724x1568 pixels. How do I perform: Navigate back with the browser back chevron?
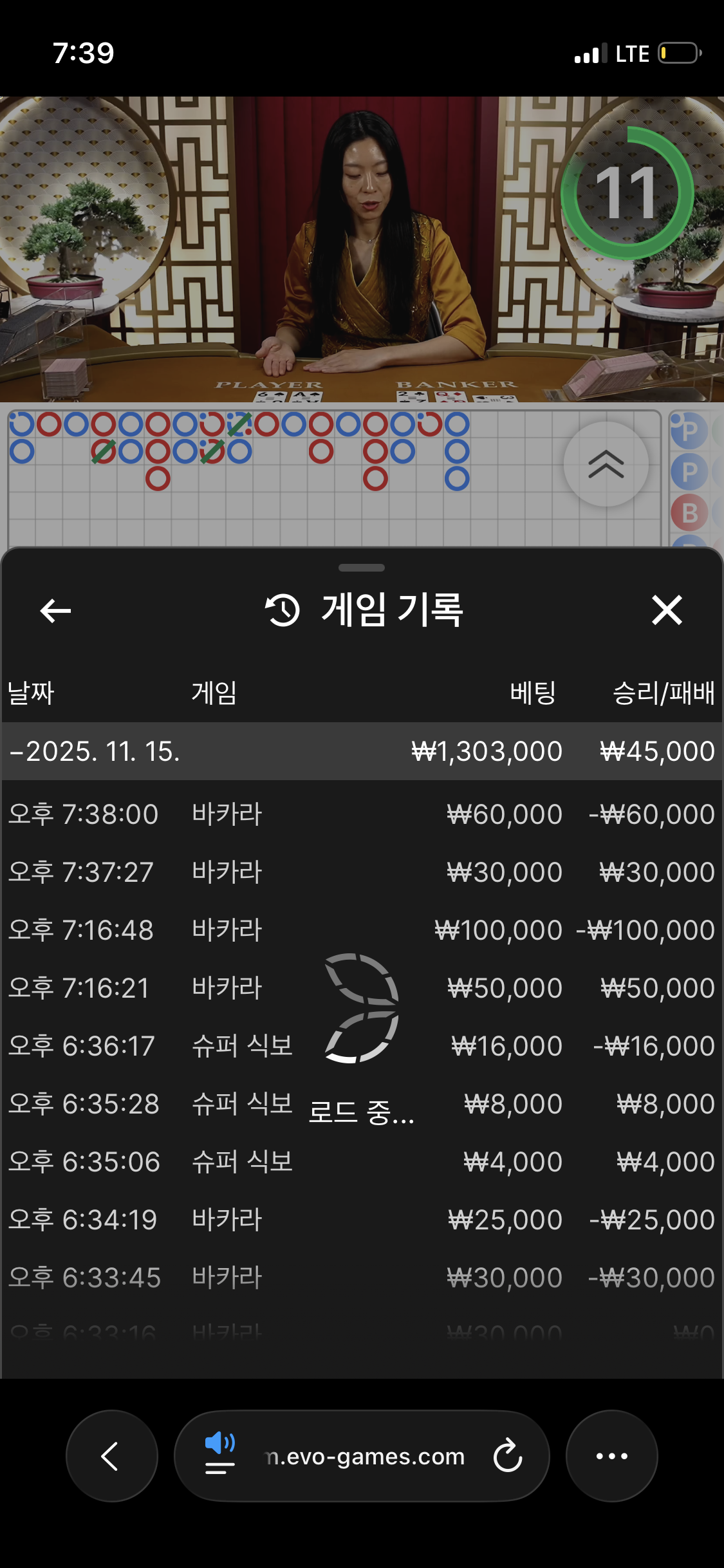coord(111,1457)
